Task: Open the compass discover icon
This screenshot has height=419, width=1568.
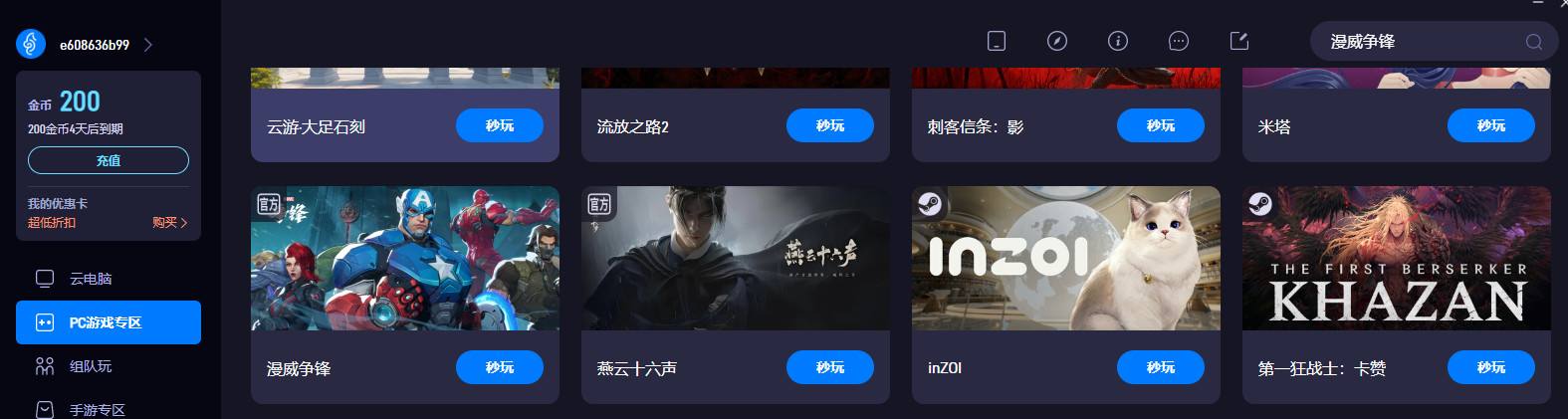Action: click(x=1057, y=41)
